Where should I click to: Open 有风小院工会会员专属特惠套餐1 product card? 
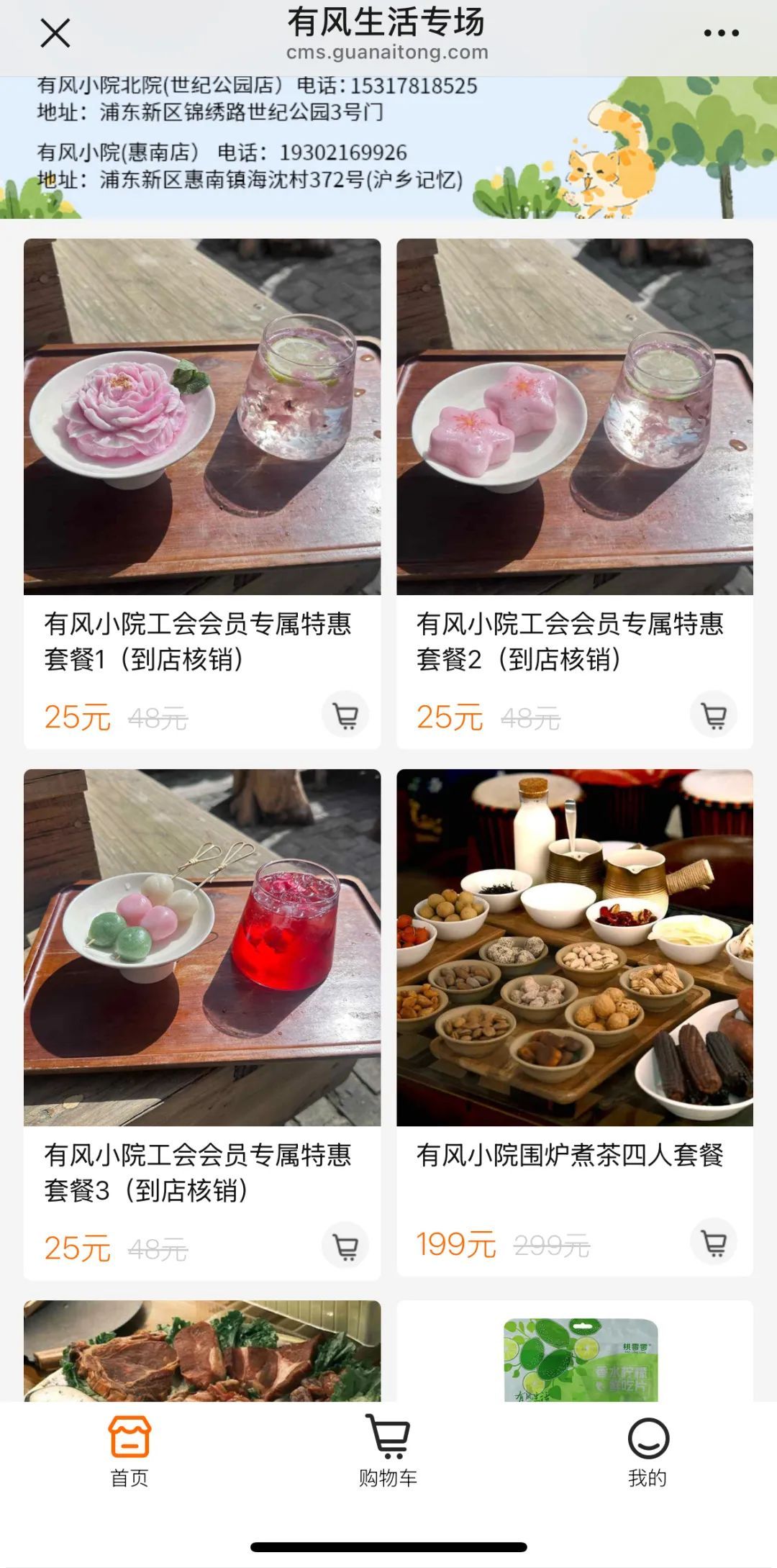[x=202, y=417]
